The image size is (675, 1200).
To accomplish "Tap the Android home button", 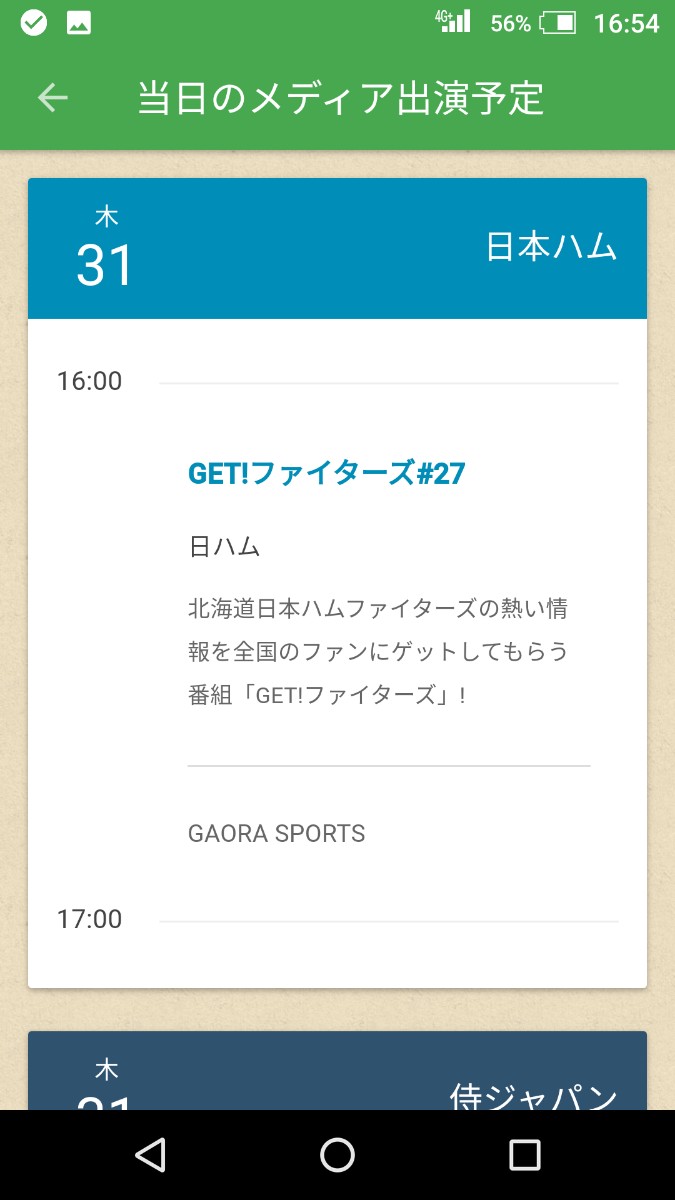I will tap(337, 1155).
